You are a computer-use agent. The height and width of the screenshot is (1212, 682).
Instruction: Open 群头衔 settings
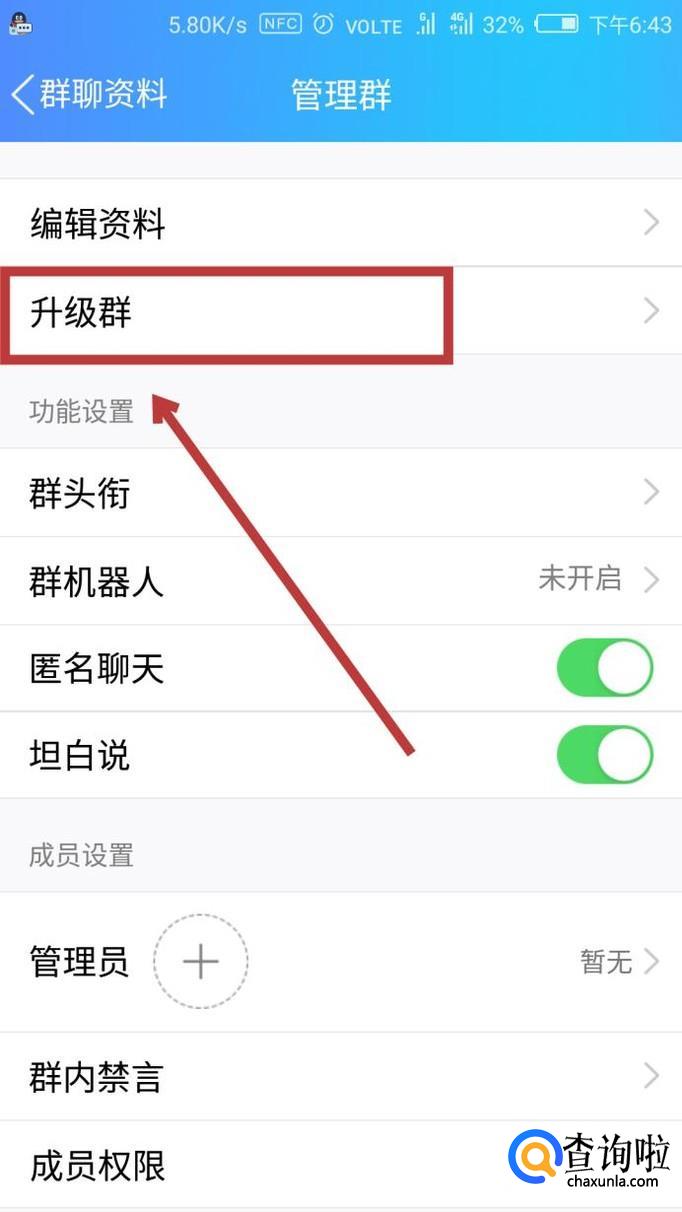click(x=341, y=492)
